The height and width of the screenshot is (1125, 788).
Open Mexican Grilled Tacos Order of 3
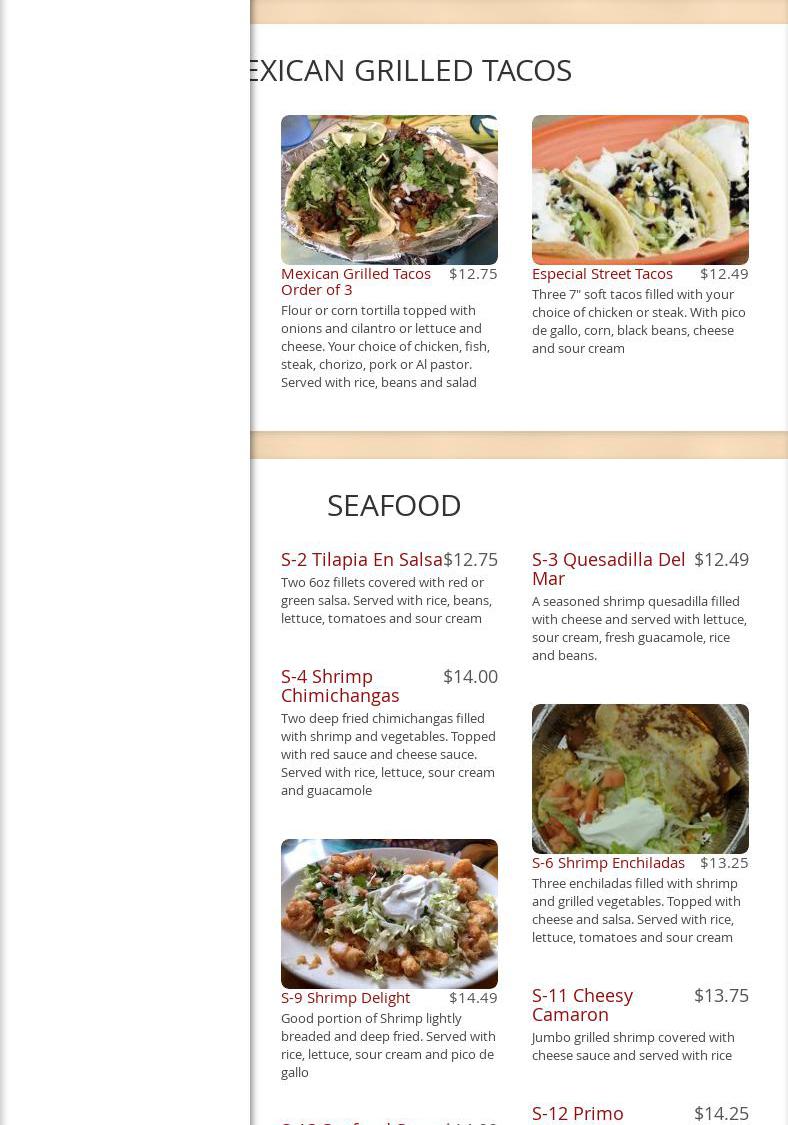355,281
